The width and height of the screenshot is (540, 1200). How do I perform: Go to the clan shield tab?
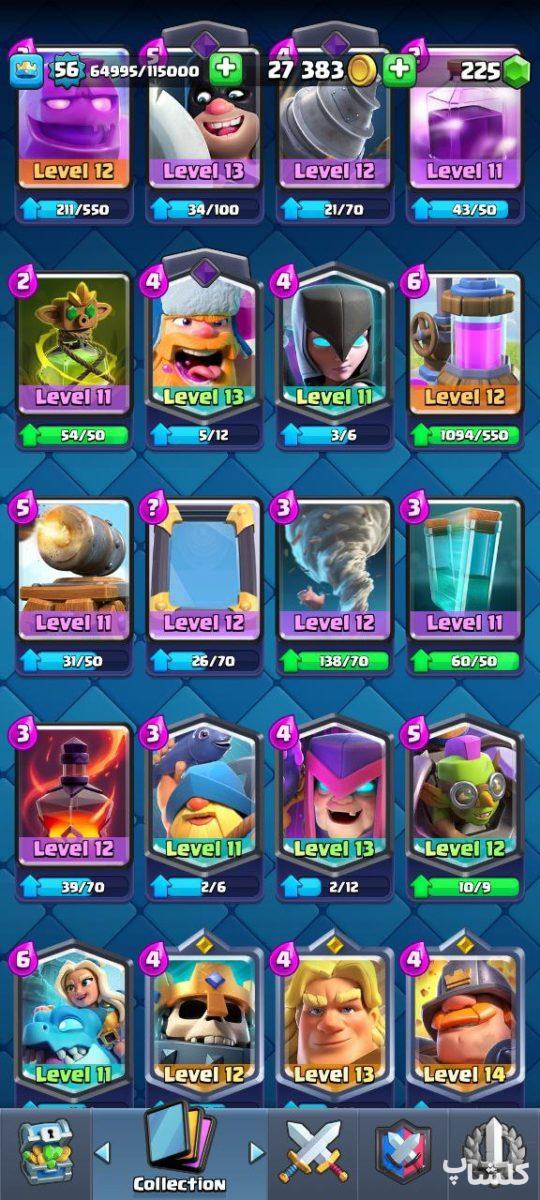402,1152
